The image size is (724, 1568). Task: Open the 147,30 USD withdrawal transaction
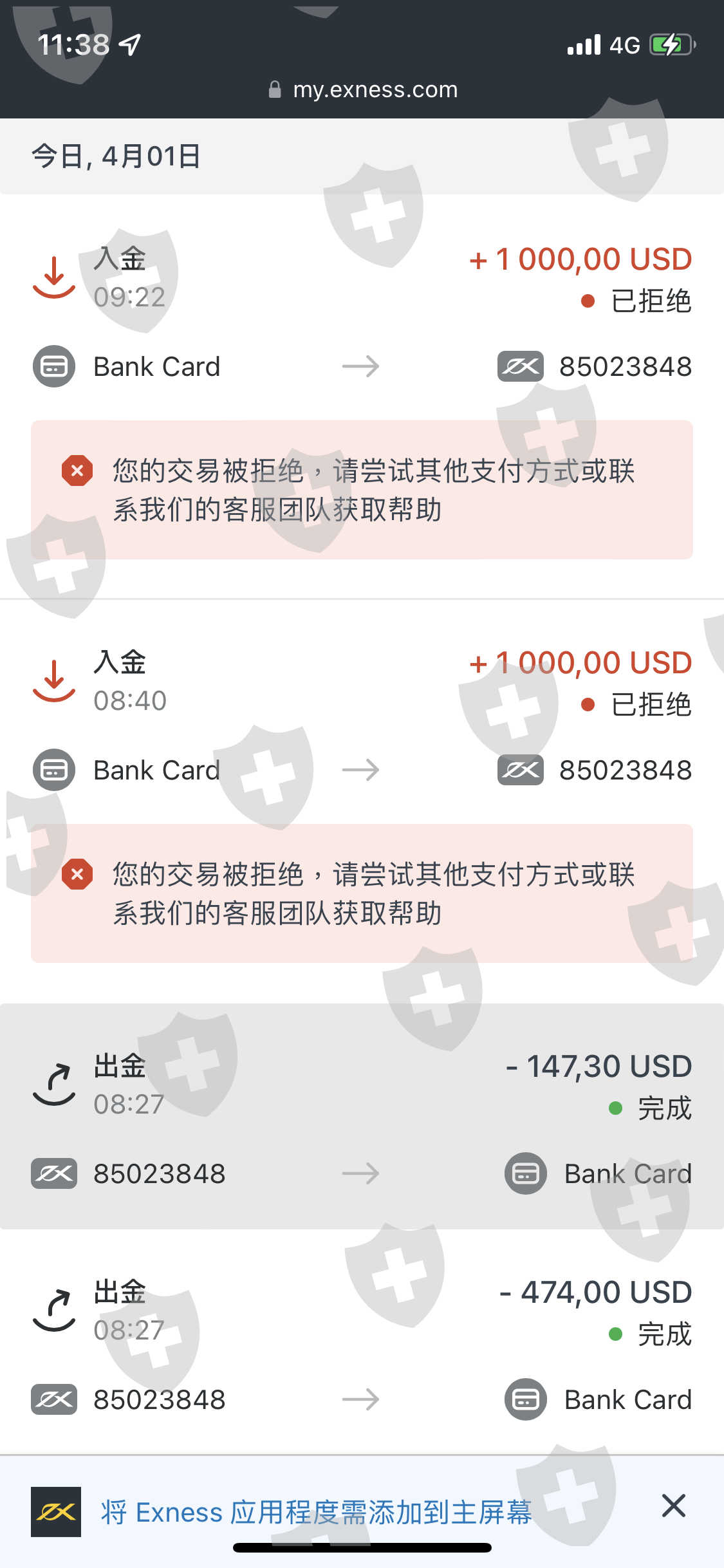[x=362, y=1116]
